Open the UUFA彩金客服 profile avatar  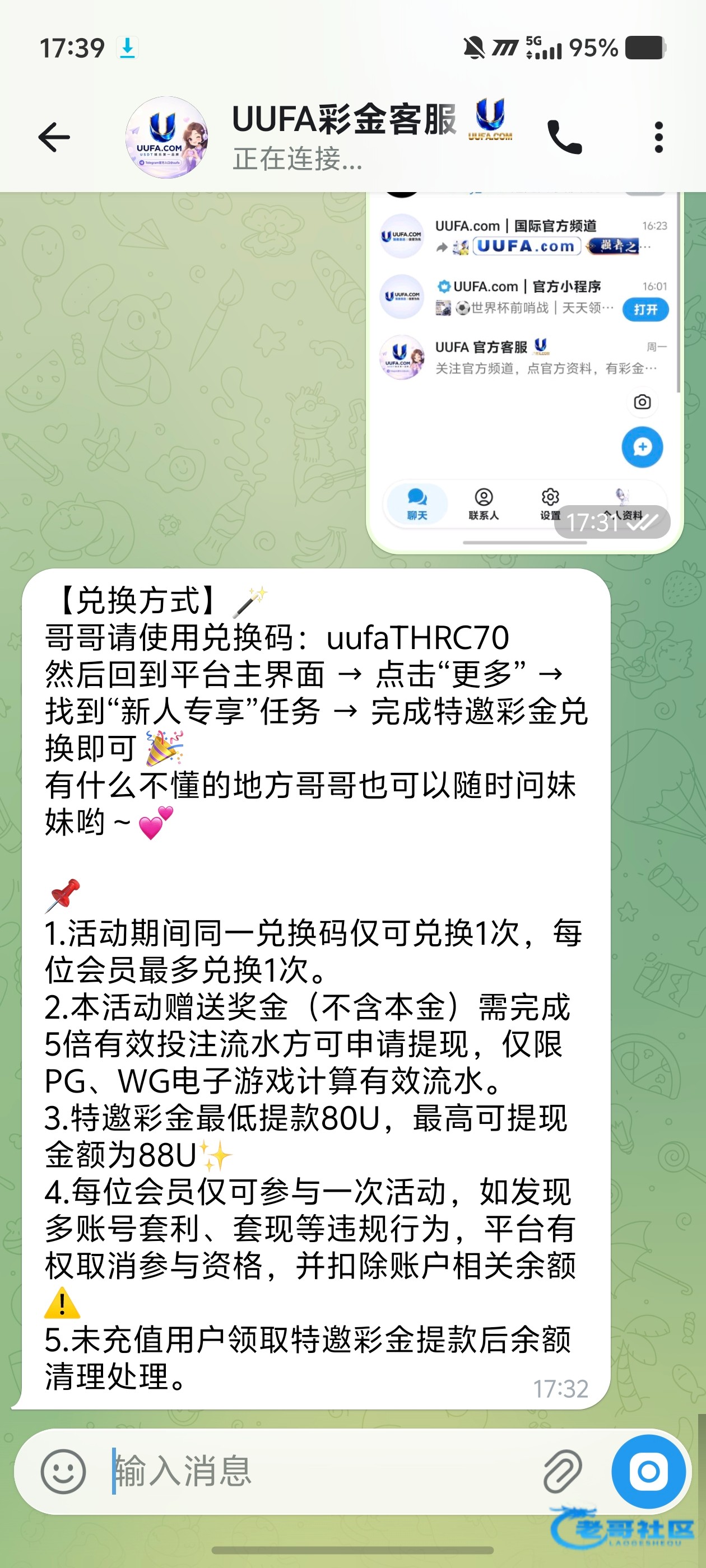click(x=167, y=138)
